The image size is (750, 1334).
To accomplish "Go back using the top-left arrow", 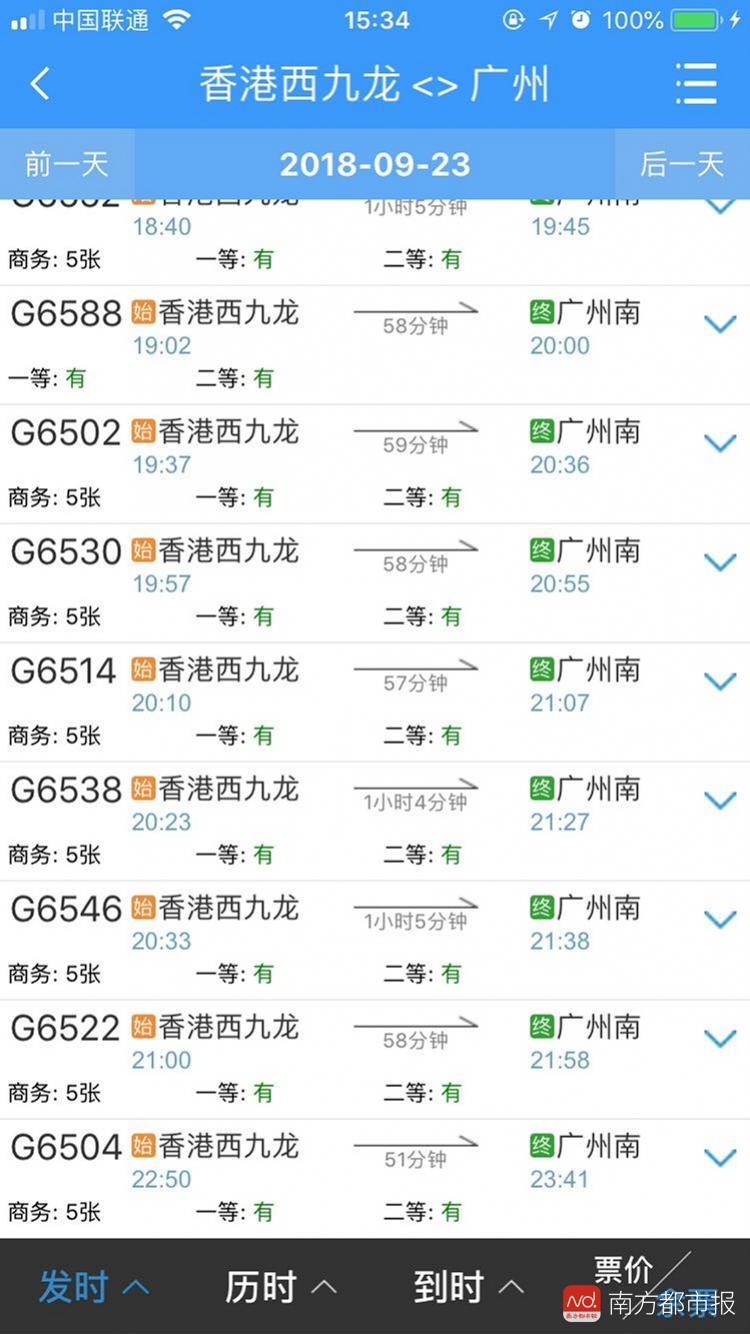I will 40,84.
